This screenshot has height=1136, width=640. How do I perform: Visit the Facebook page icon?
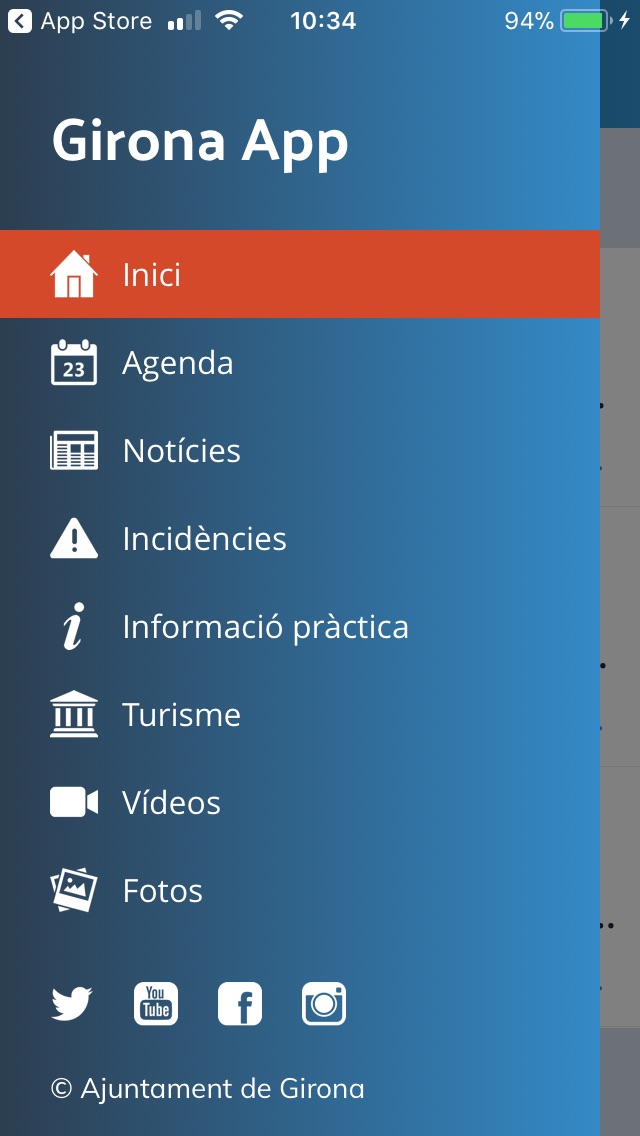tap(240, 1004)
